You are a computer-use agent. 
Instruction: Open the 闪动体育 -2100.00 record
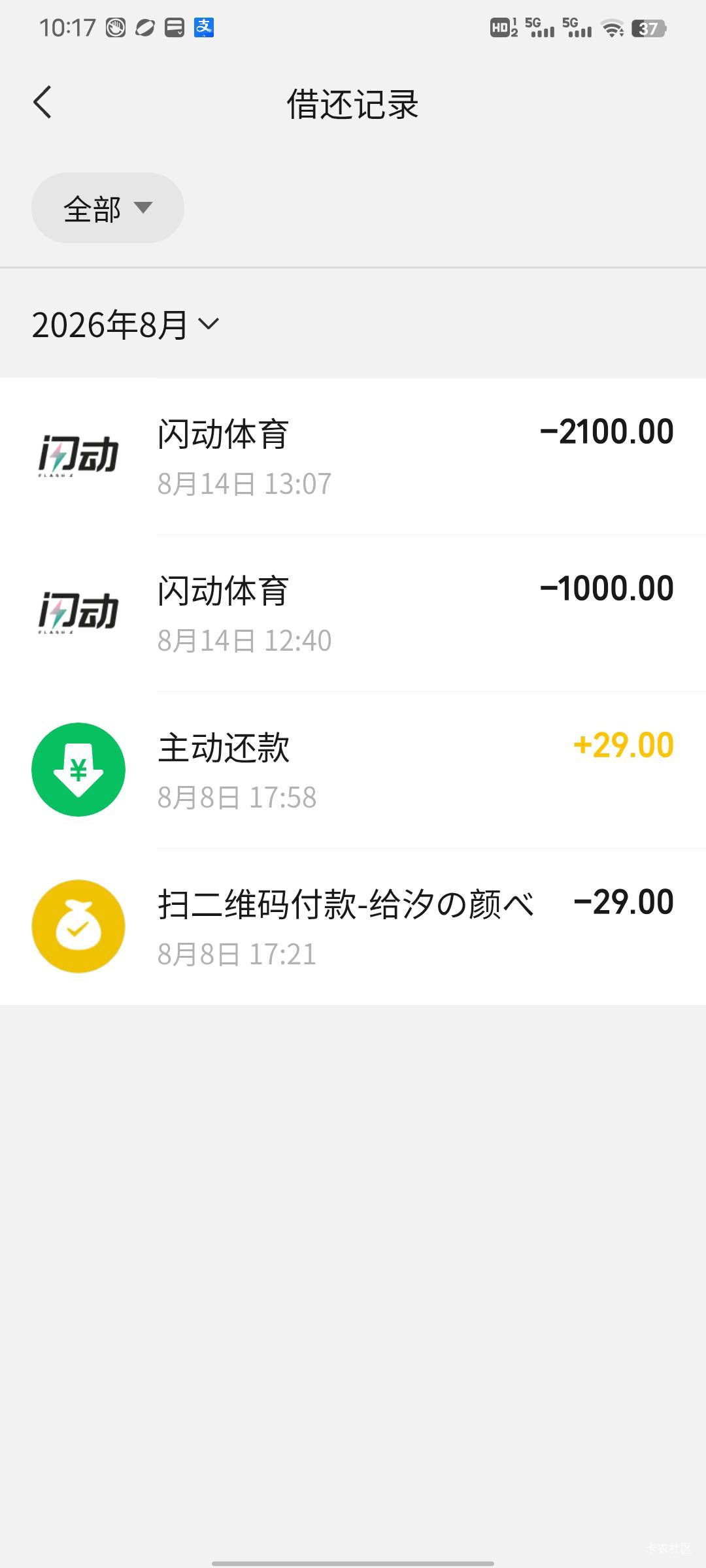point(353,456)
